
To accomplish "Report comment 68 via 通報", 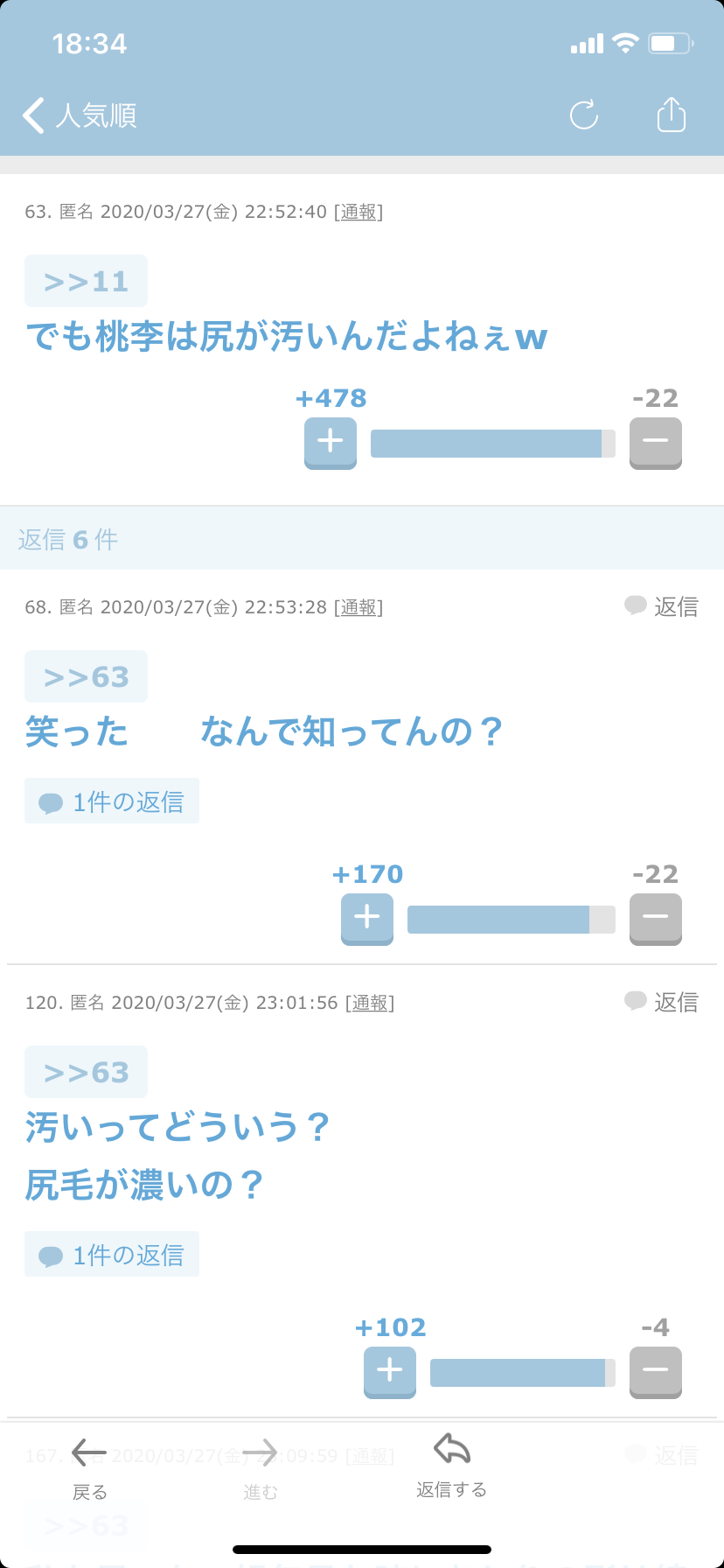I will pyautogui.click(x=359, y=607).
